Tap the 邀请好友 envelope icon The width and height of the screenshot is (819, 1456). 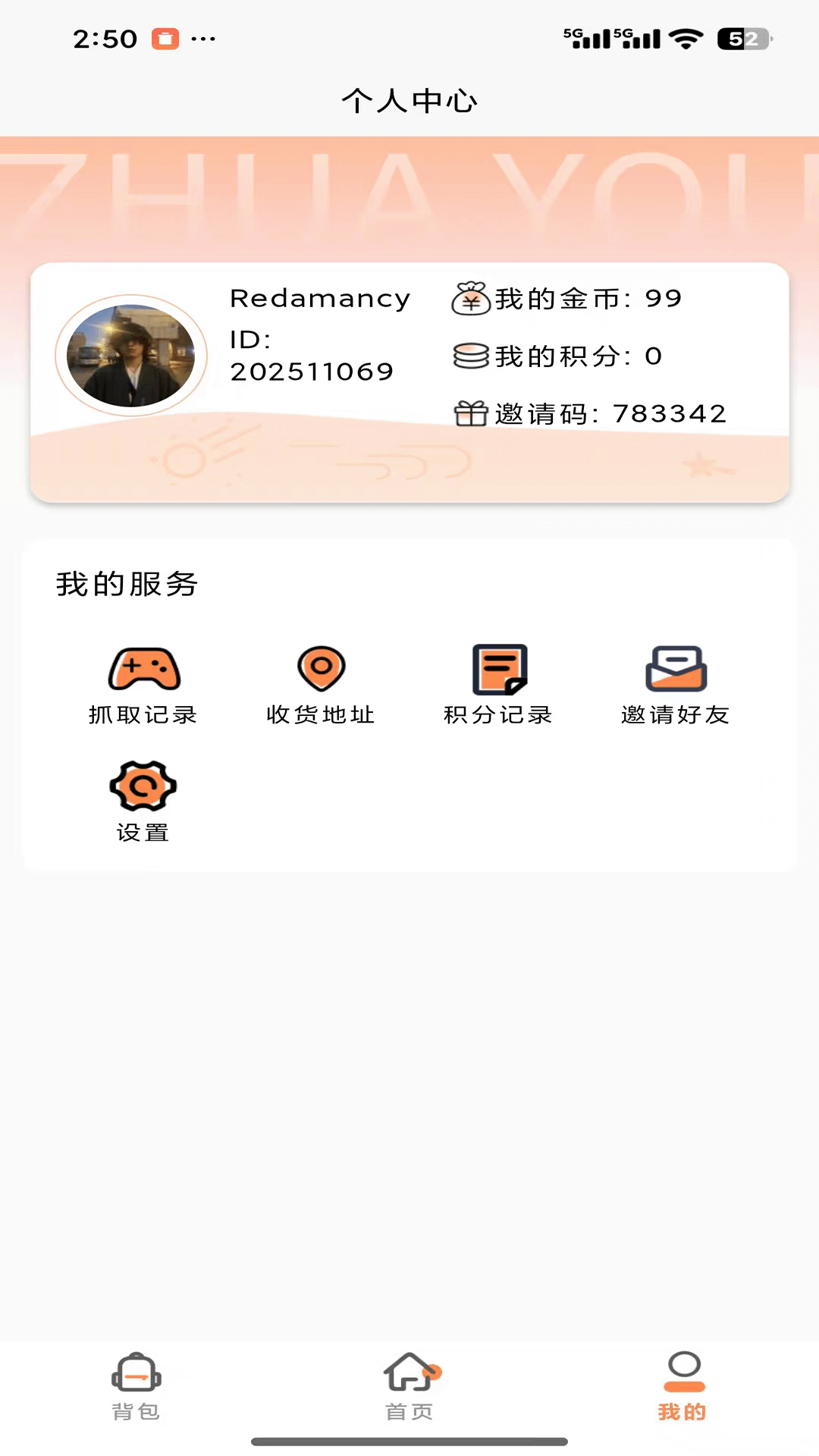tap(675, 670)
